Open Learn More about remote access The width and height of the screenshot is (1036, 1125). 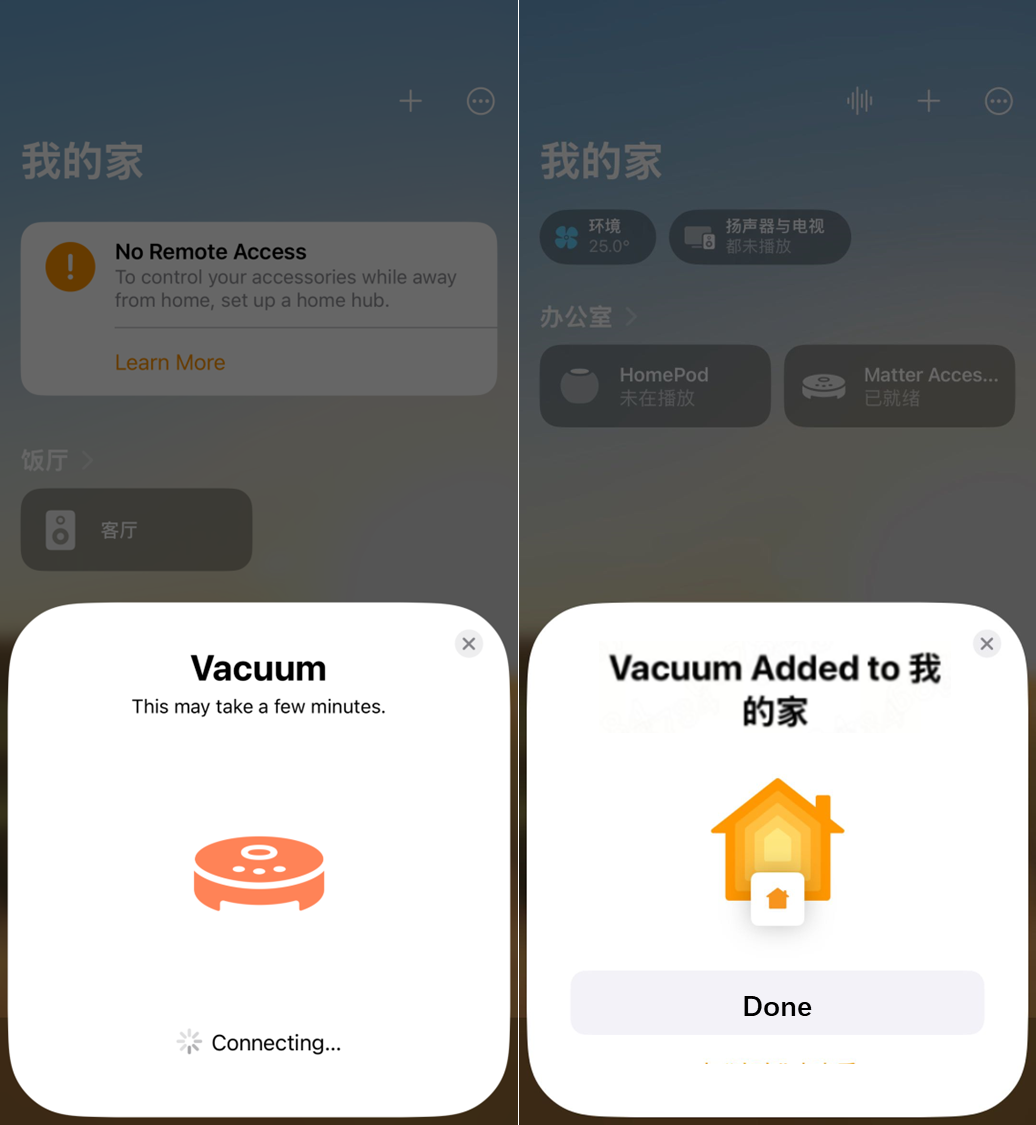tap(170, 362)
